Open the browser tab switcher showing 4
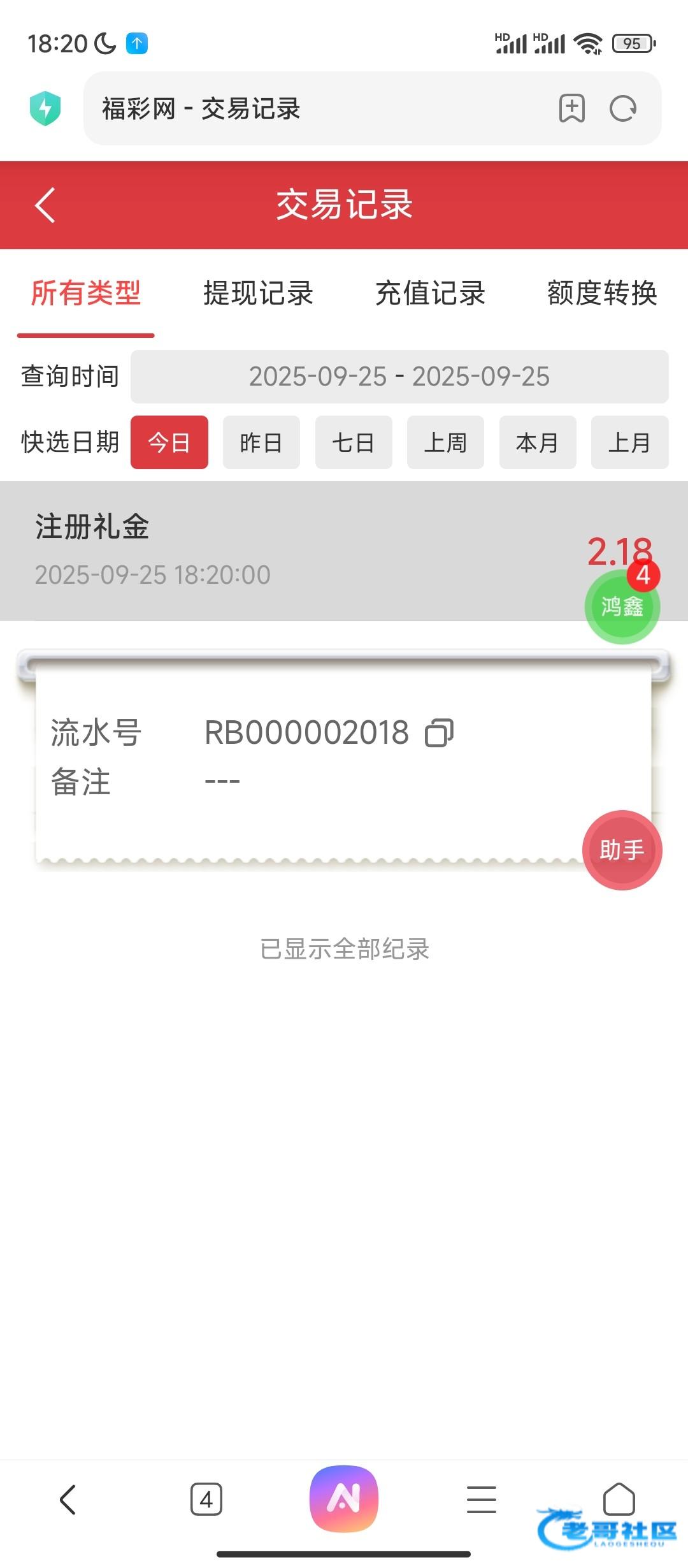Viewport: 688px width, 1568px height. coord(206,1499)
